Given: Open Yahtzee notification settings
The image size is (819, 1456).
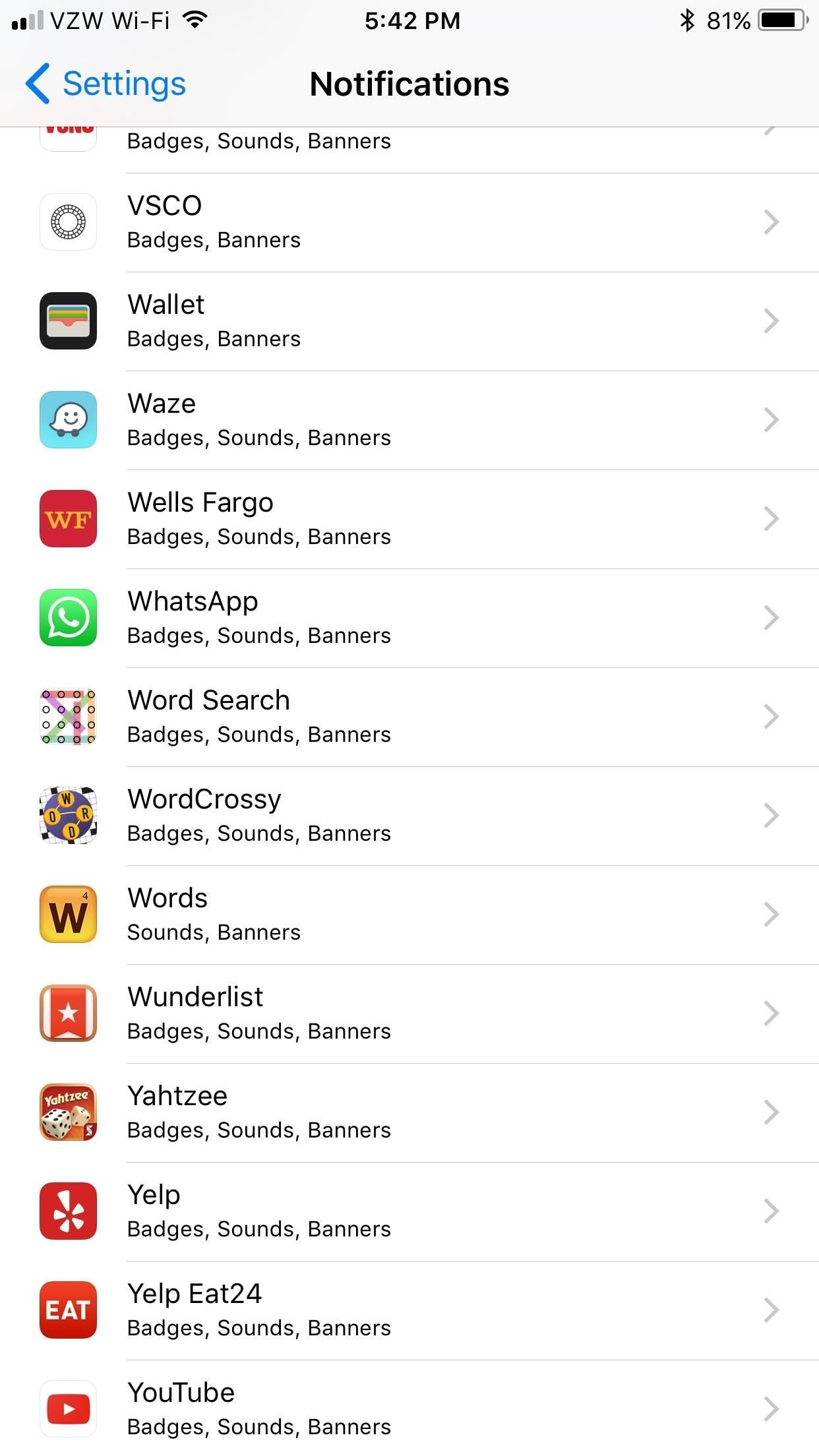Looking at the screenshot, I should (x=409, y=1112).
